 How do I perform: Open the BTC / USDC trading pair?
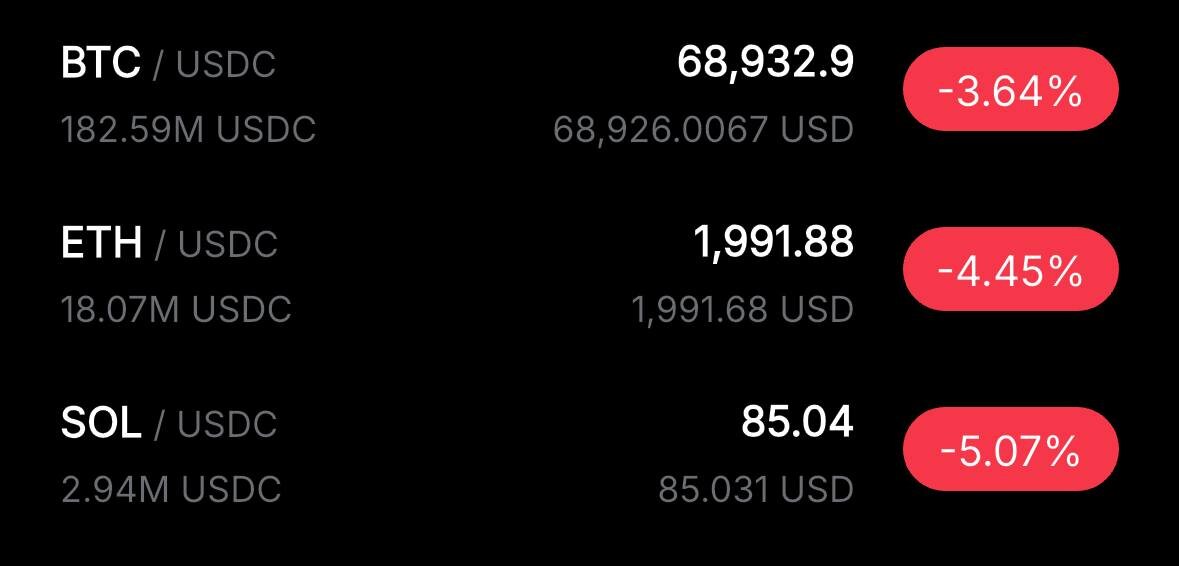pyautogui.click(x=168, y=65)
